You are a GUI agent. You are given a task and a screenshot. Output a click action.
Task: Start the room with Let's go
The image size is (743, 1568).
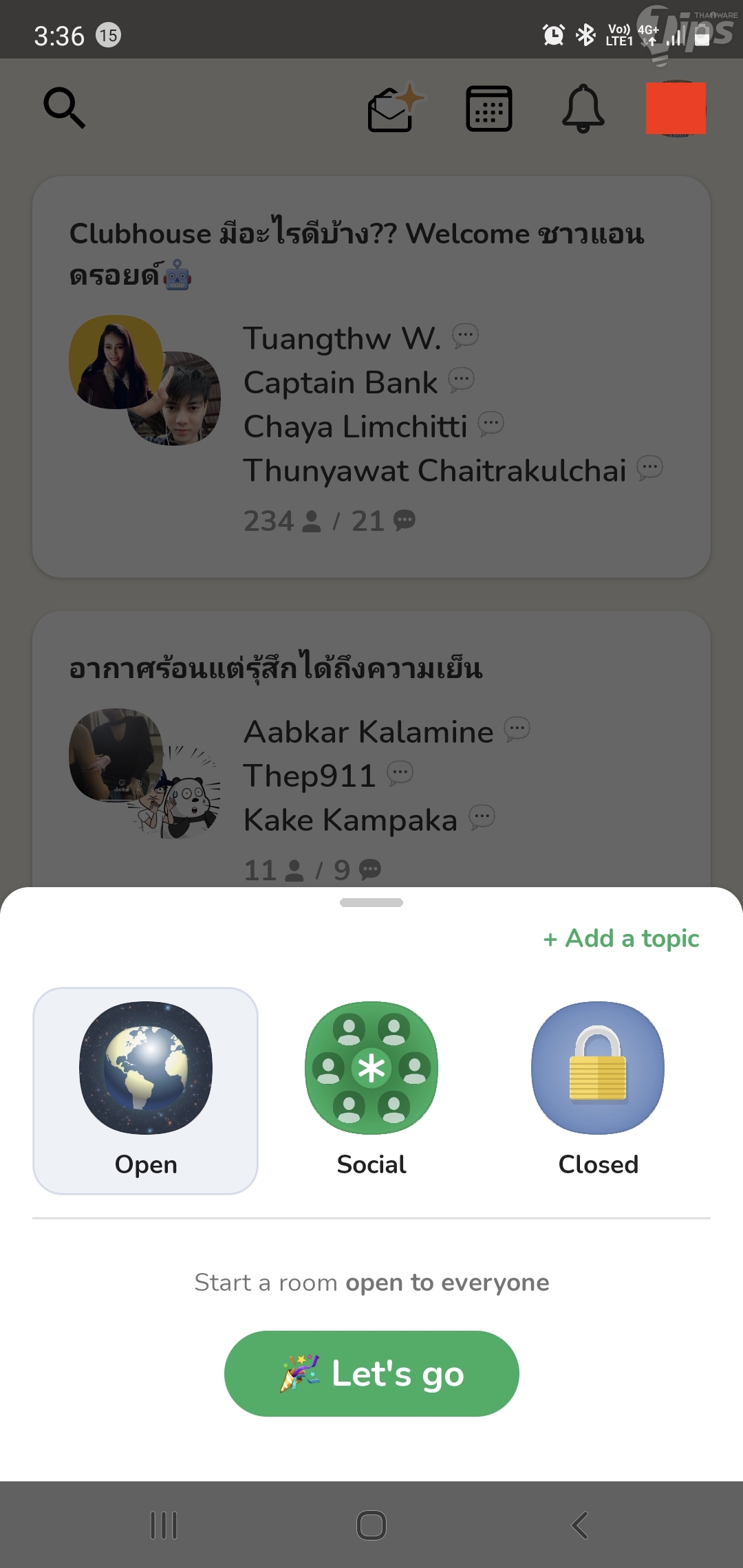coord(371,1373)
